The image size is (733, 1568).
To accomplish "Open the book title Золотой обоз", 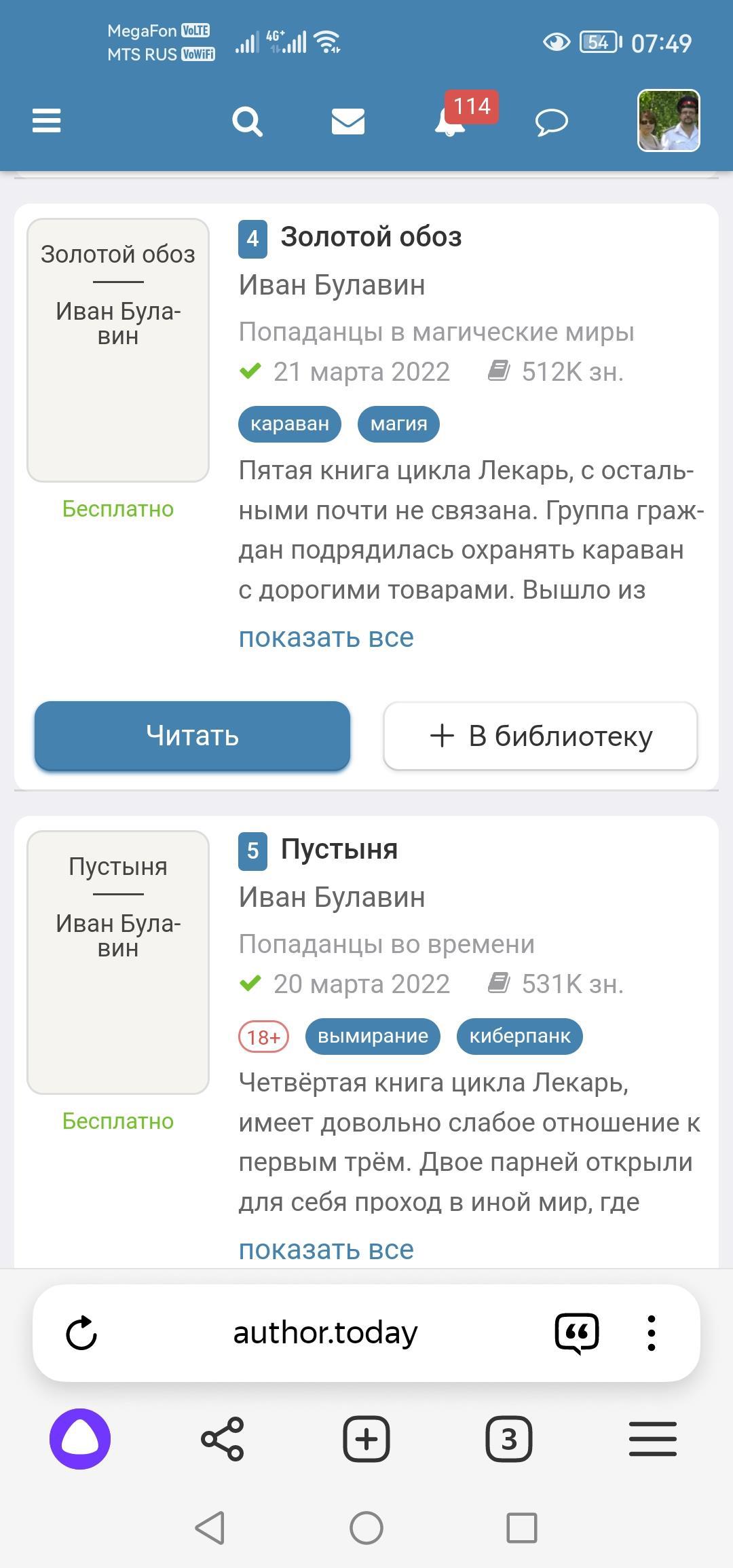I will click(x=371, y=237).
